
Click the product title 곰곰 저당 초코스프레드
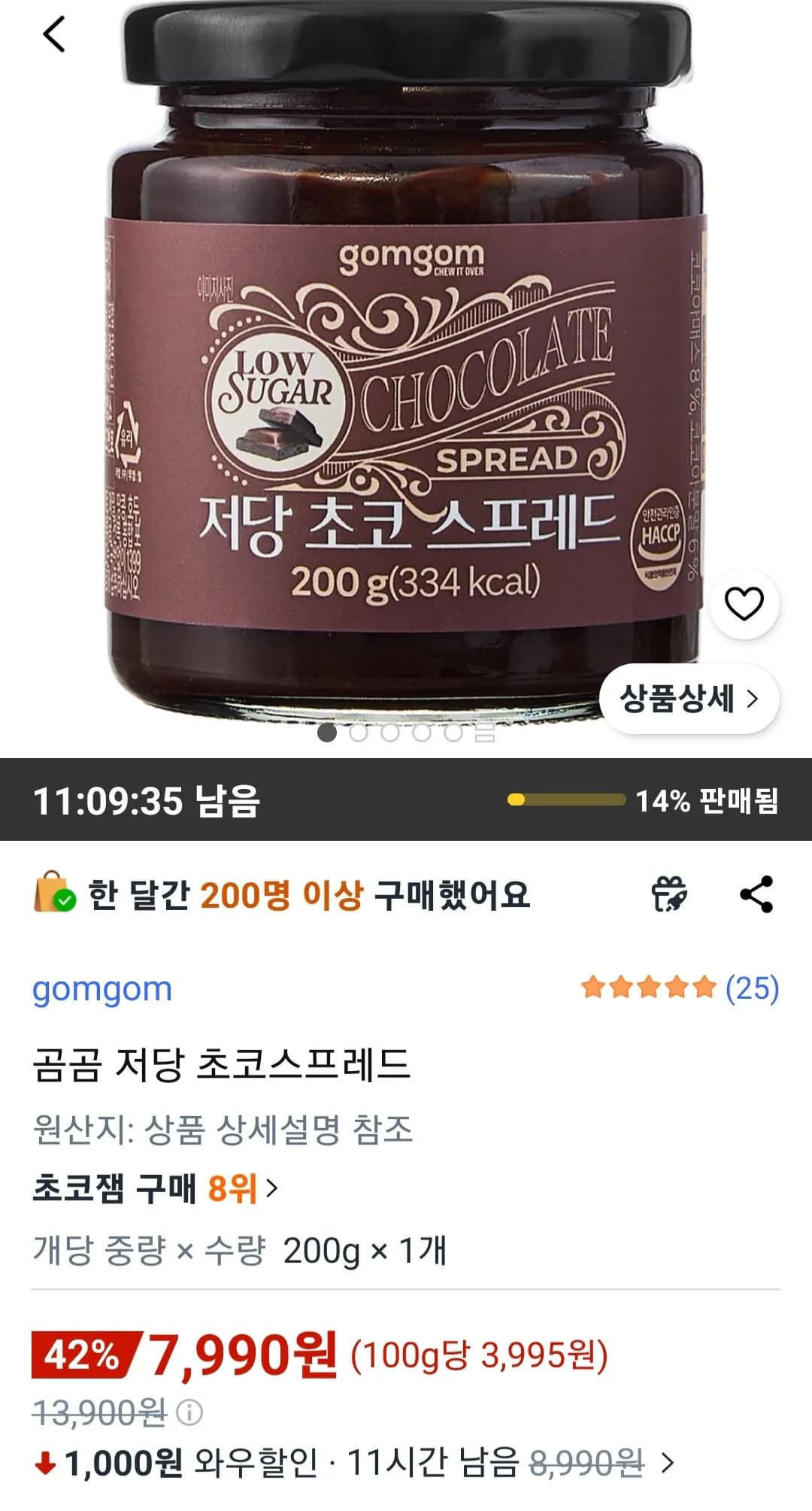(222, 1071)
